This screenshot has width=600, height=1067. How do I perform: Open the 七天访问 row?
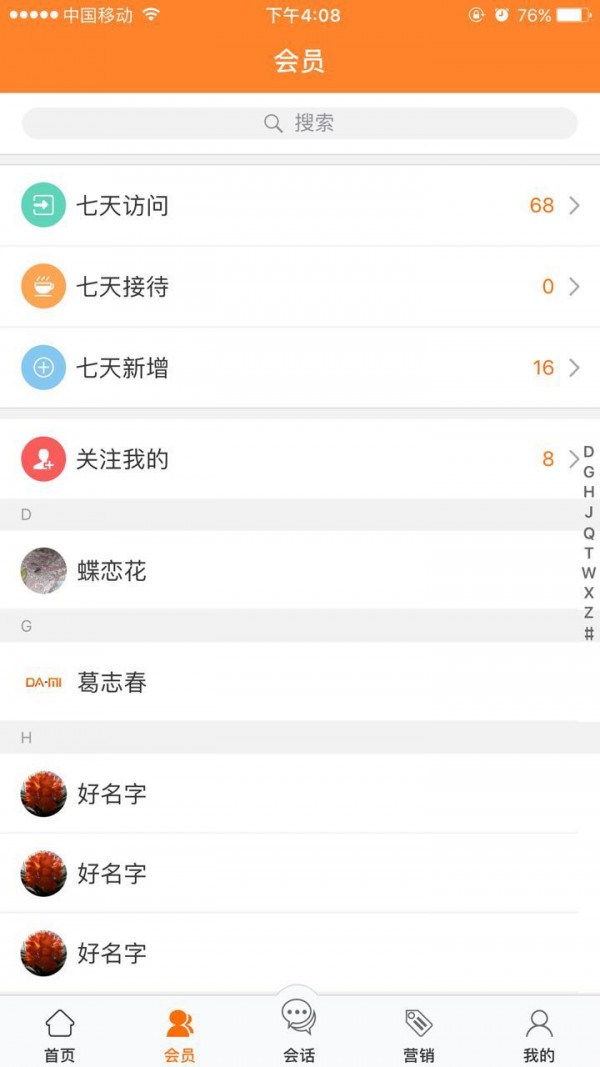pos(300,206)
